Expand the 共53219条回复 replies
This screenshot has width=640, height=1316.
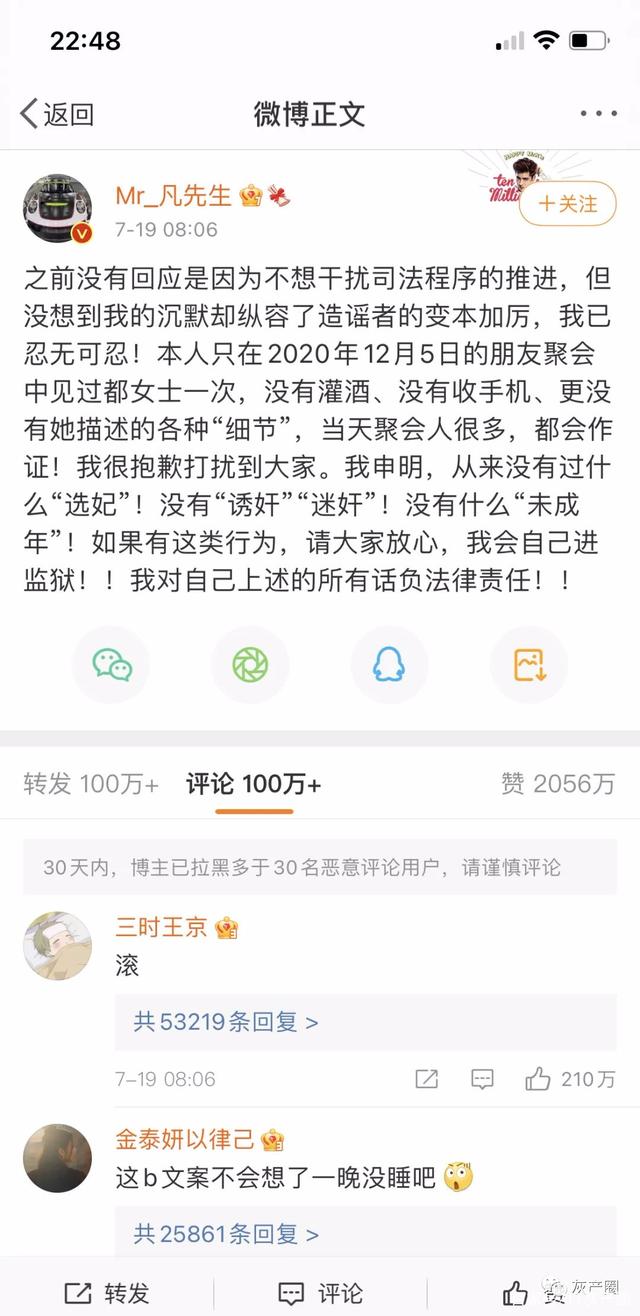(226, 1022)
